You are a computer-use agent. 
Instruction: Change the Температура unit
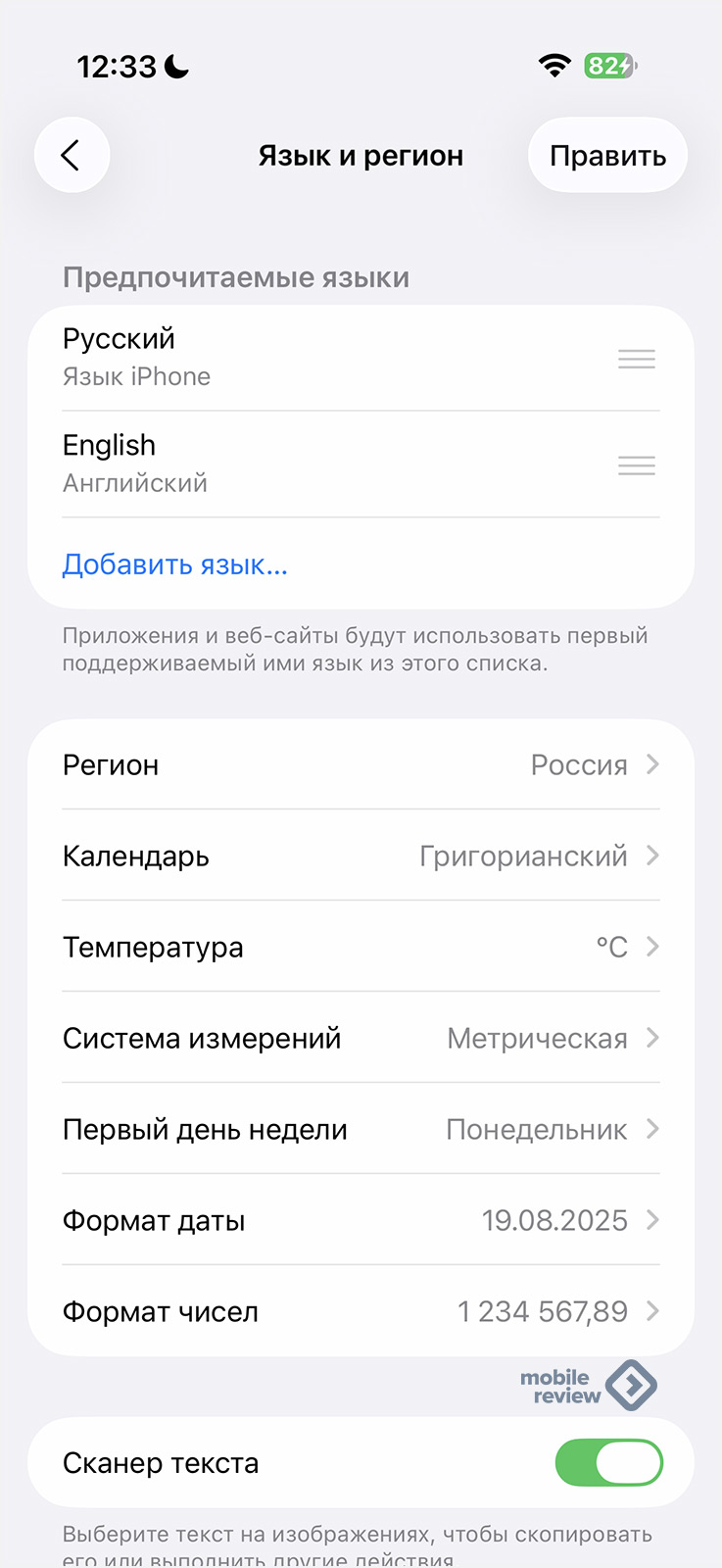[x=361, y=947]
